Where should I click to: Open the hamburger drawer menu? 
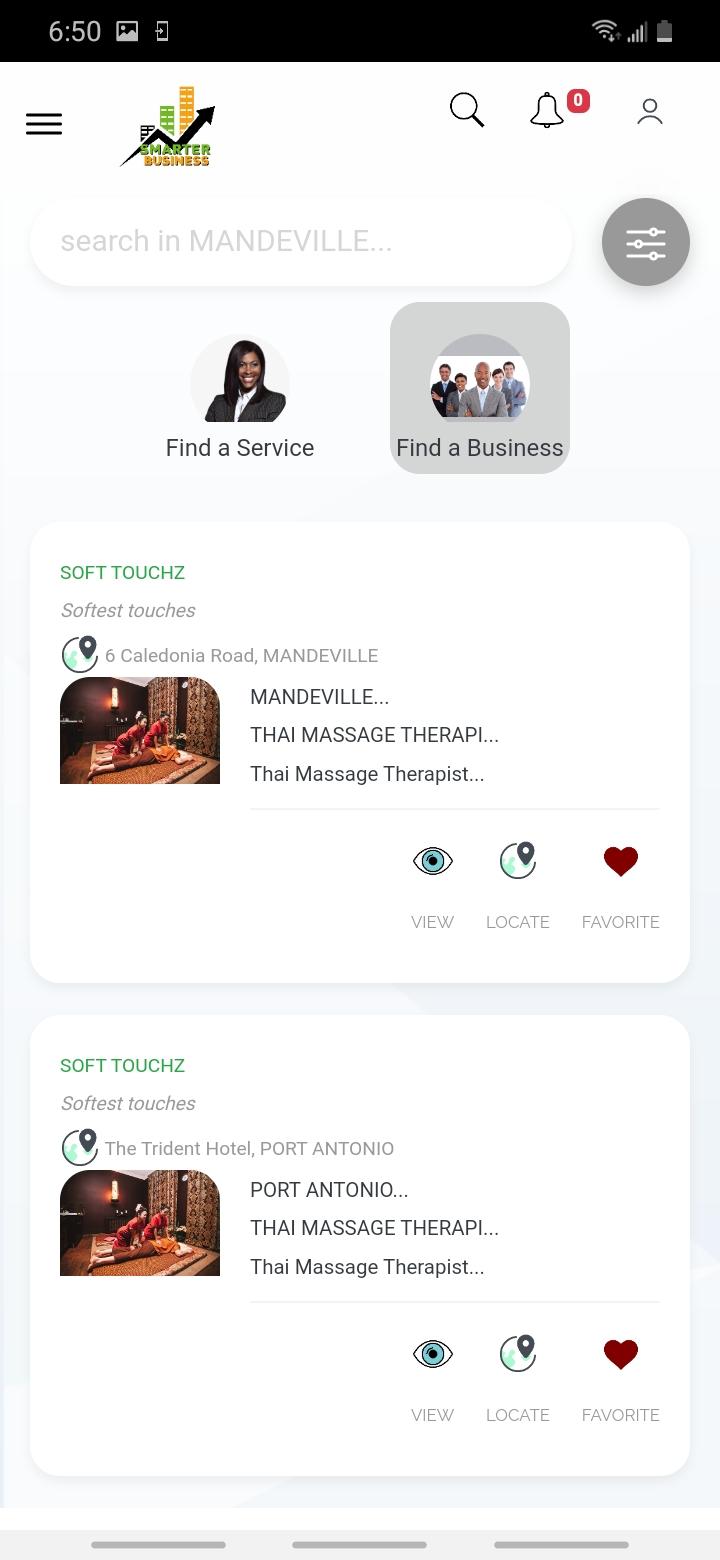click(x=44, y=124)
